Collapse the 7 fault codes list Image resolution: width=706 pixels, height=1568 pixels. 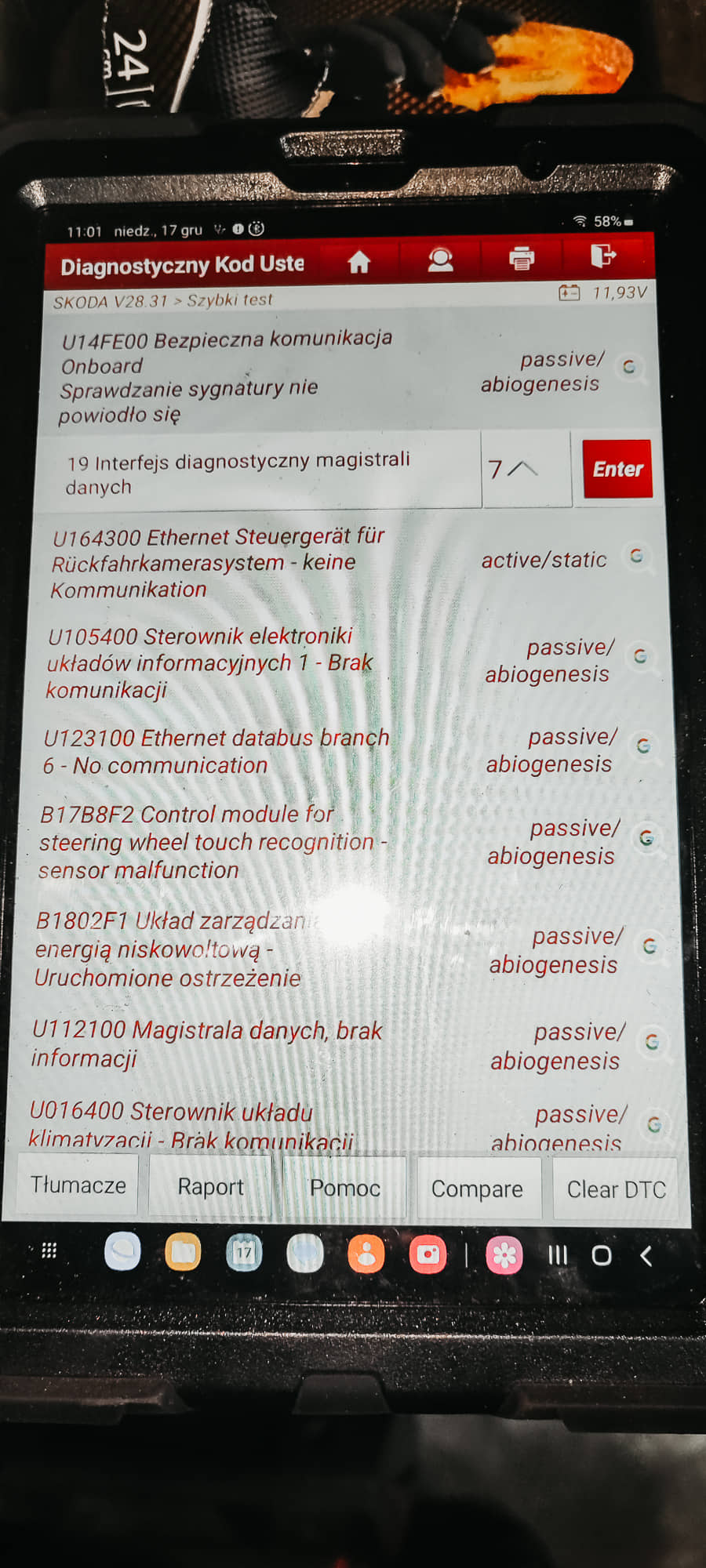[514, 469]
